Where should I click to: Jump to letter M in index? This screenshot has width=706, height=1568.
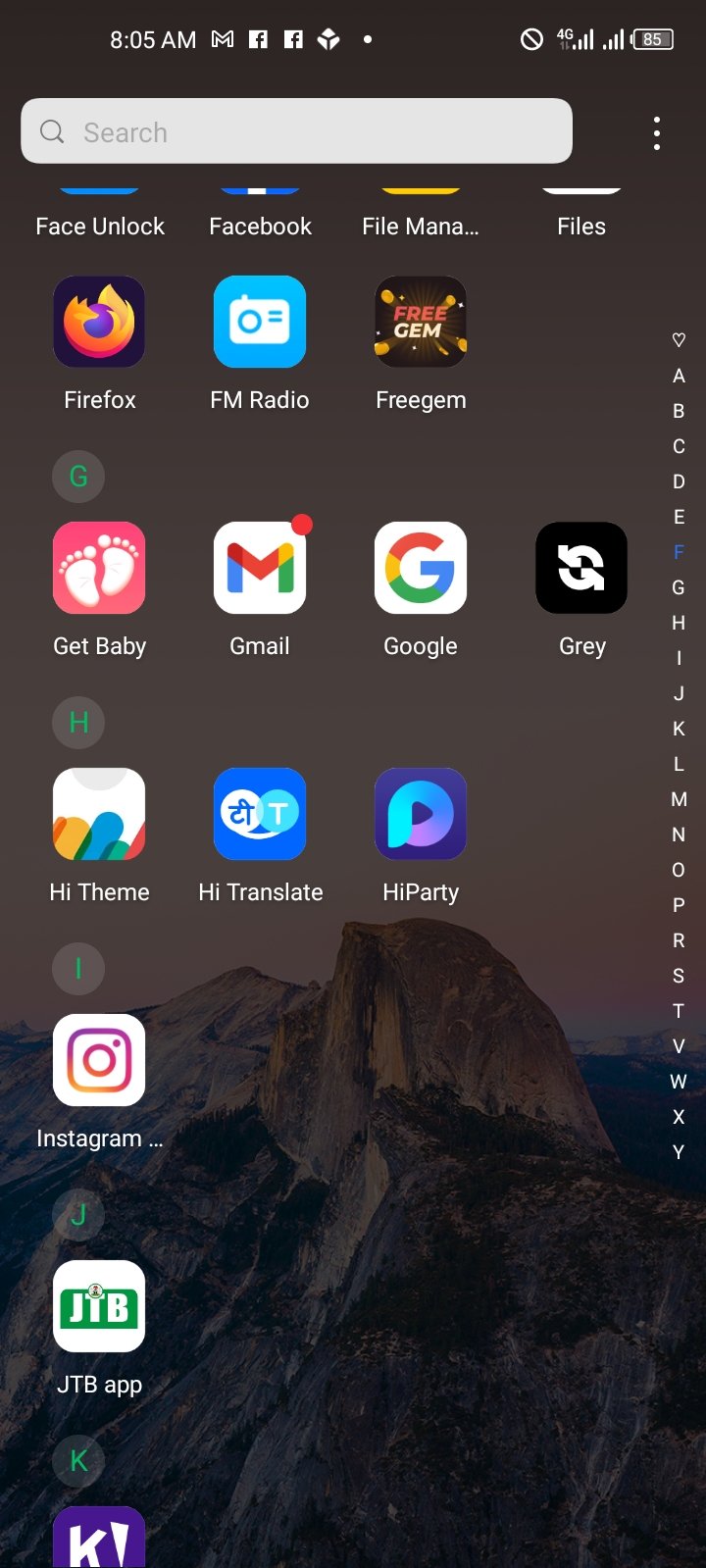point(679,799)
